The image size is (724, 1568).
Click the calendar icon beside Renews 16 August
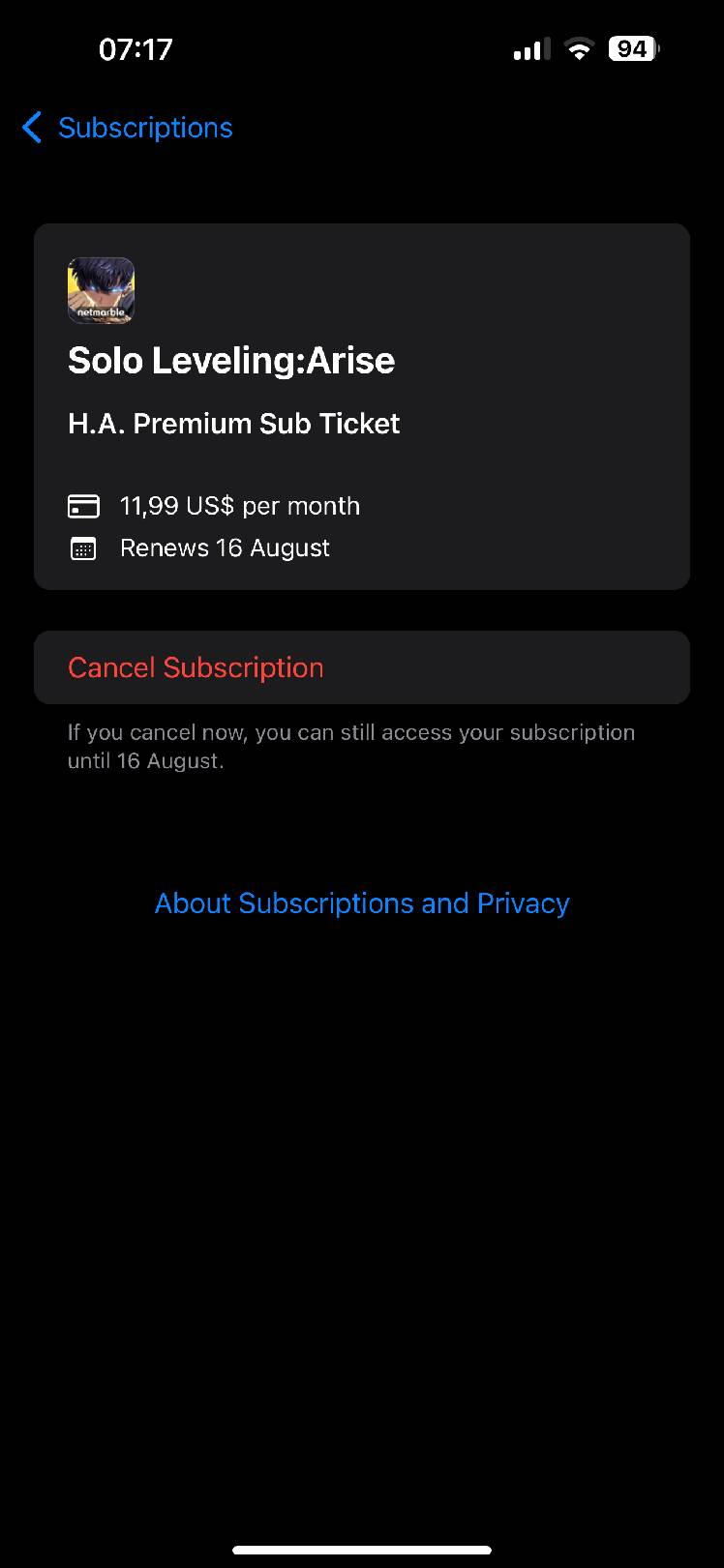[84, 547]
